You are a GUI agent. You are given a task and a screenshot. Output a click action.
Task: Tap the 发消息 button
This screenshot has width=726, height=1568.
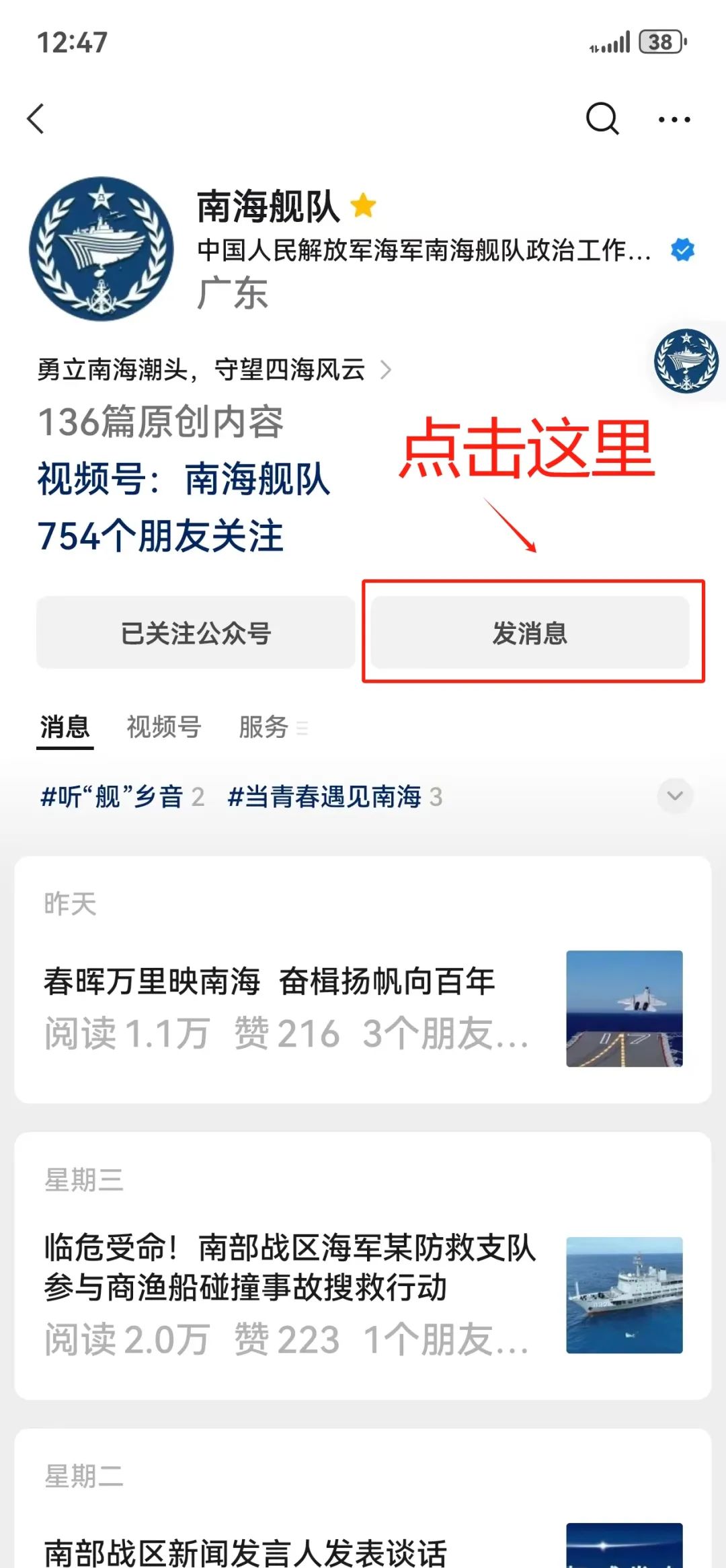pos(530,632)
